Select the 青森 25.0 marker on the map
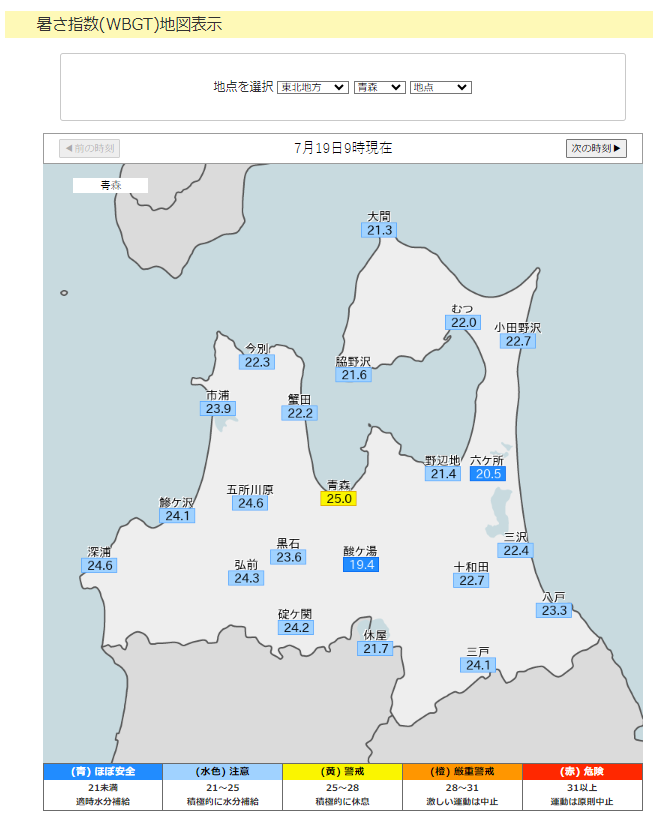 (x=338, y=499)
